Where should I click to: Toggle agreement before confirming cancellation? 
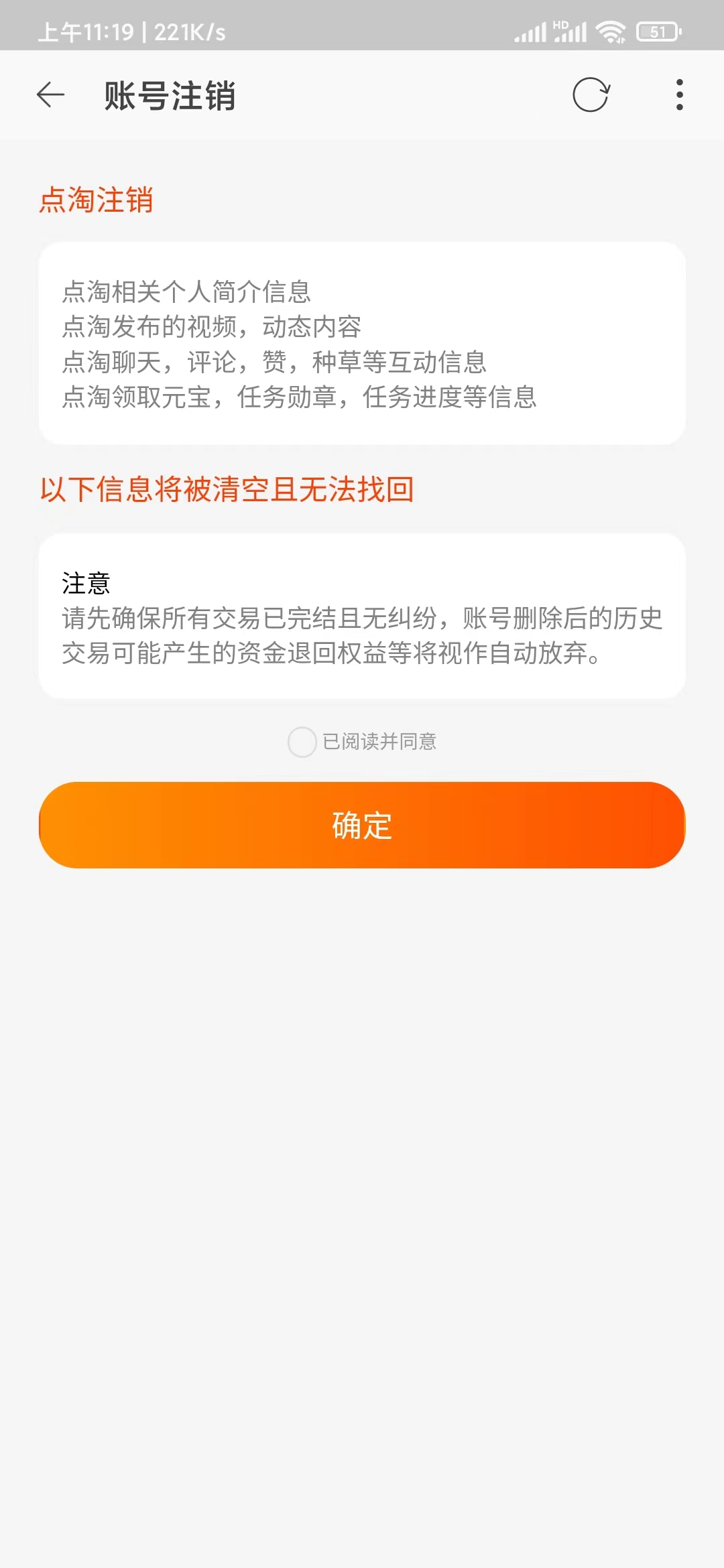coord(302,742)
